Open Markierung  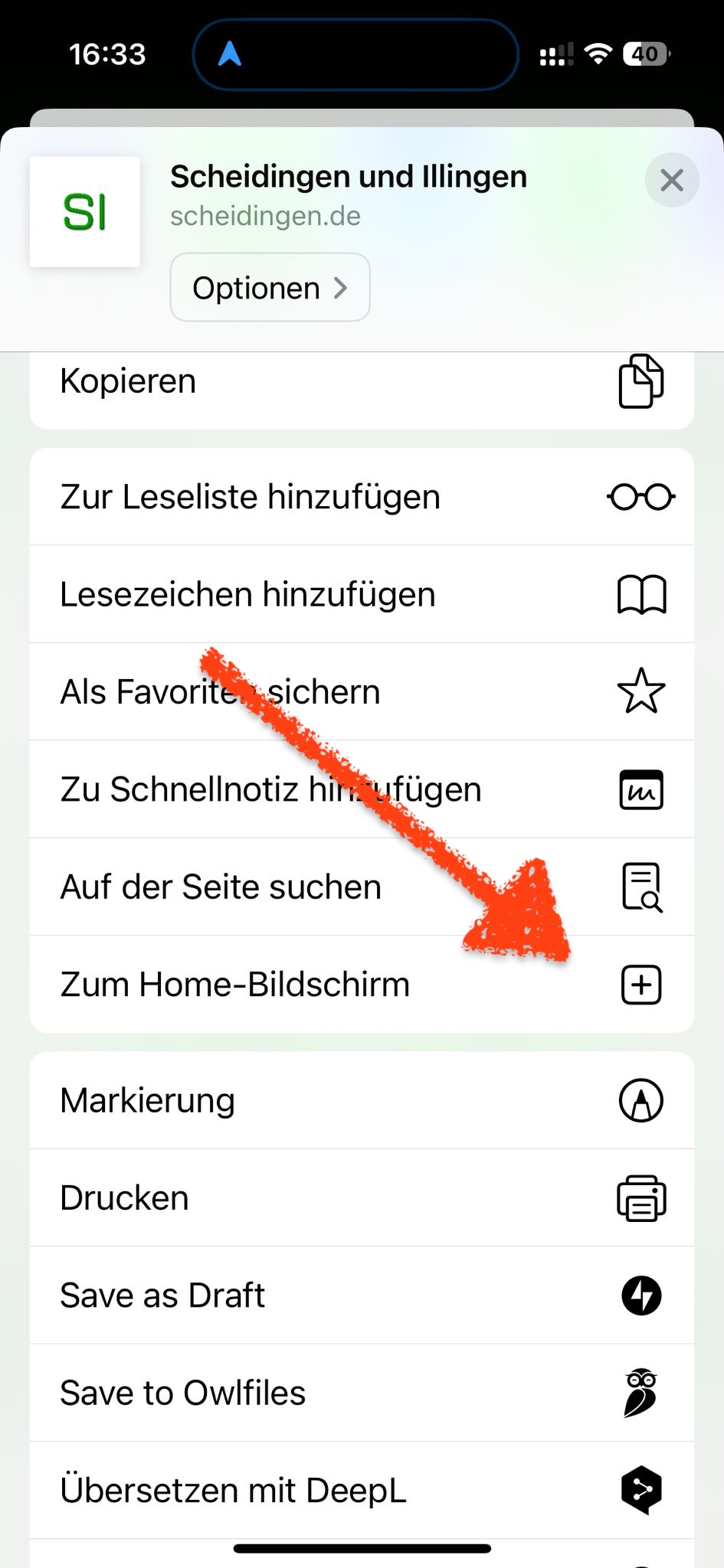click(362, 1100)
